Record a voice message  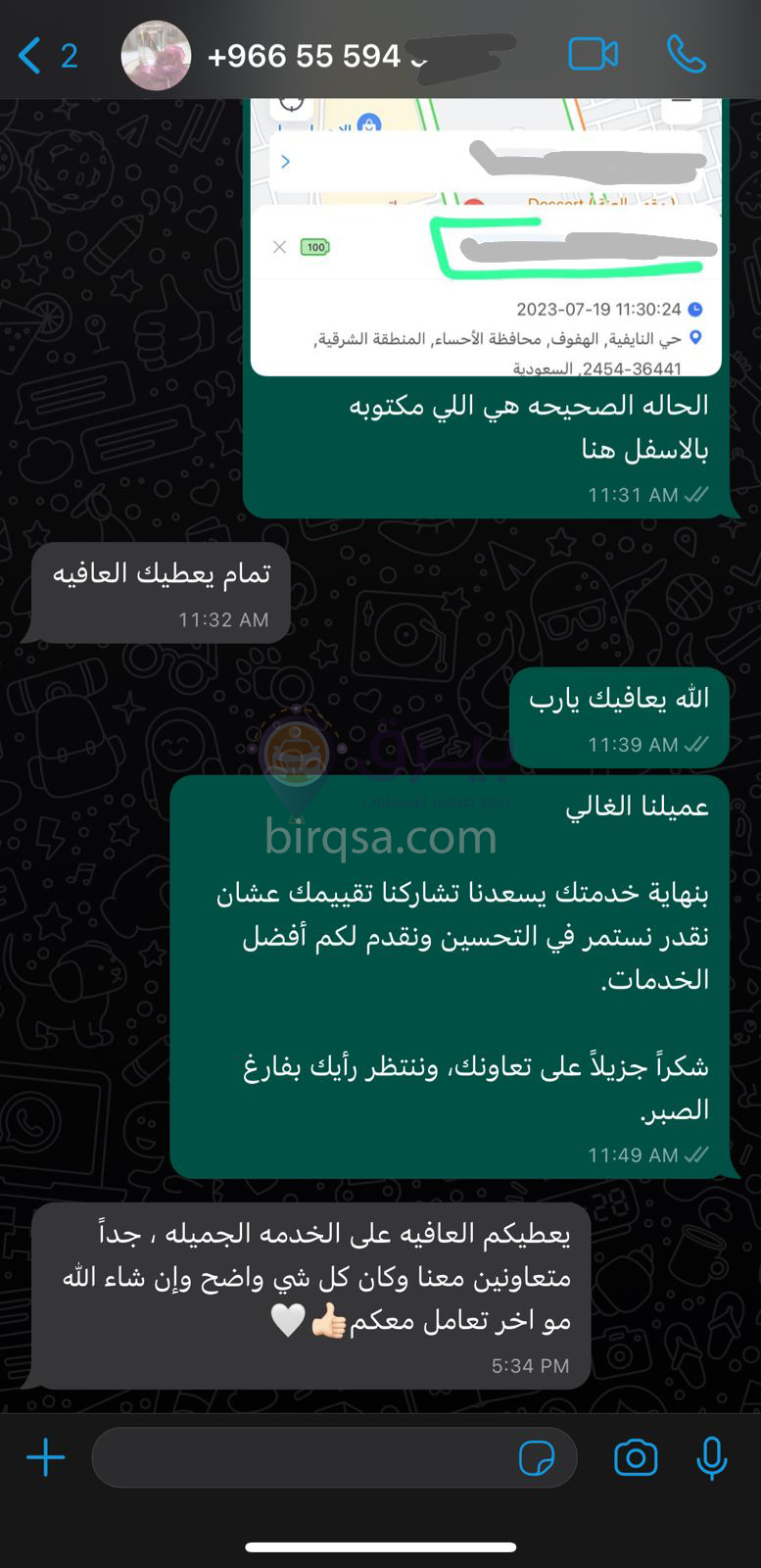point(711,1458)
